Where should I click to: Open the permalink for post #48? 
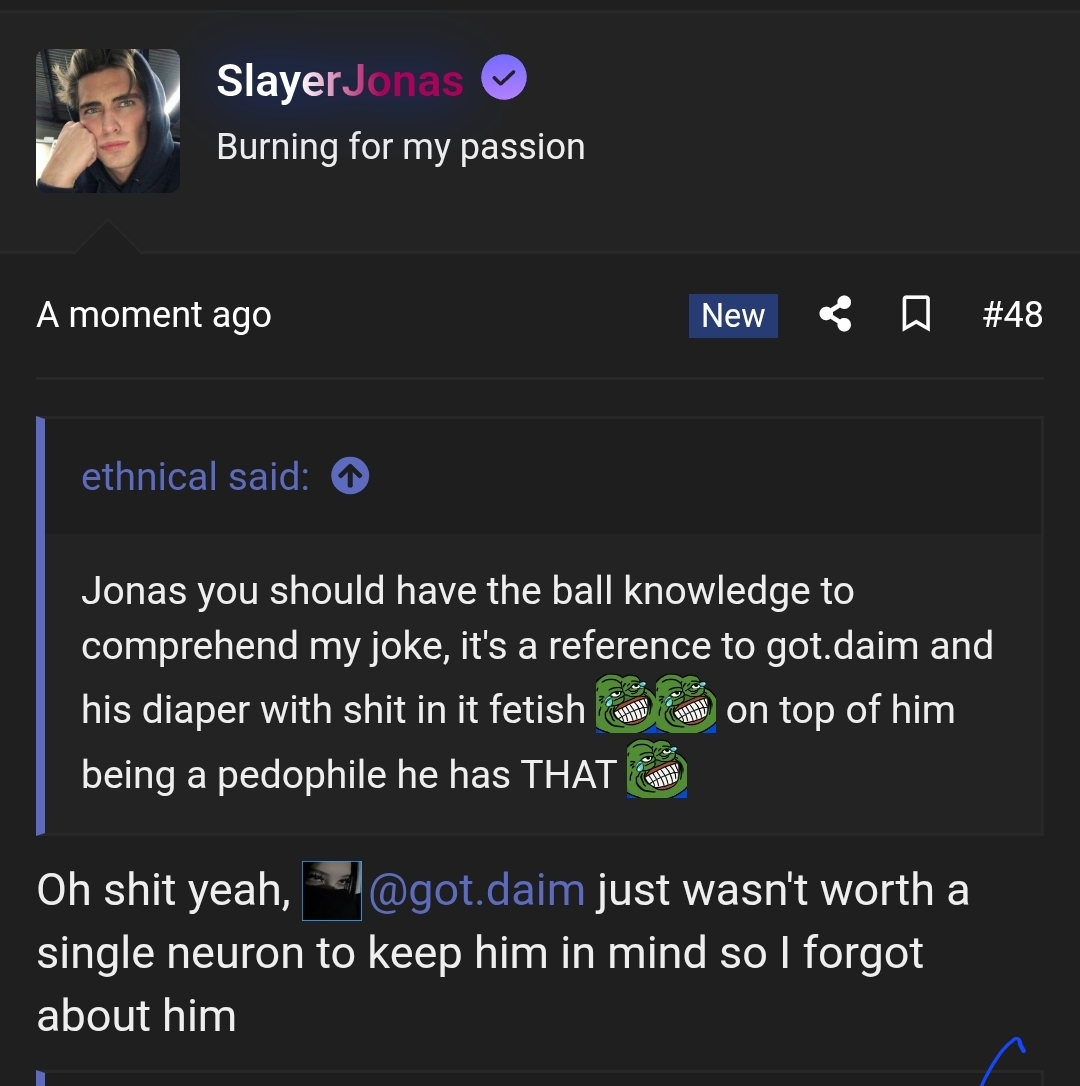pos(1012,315)
